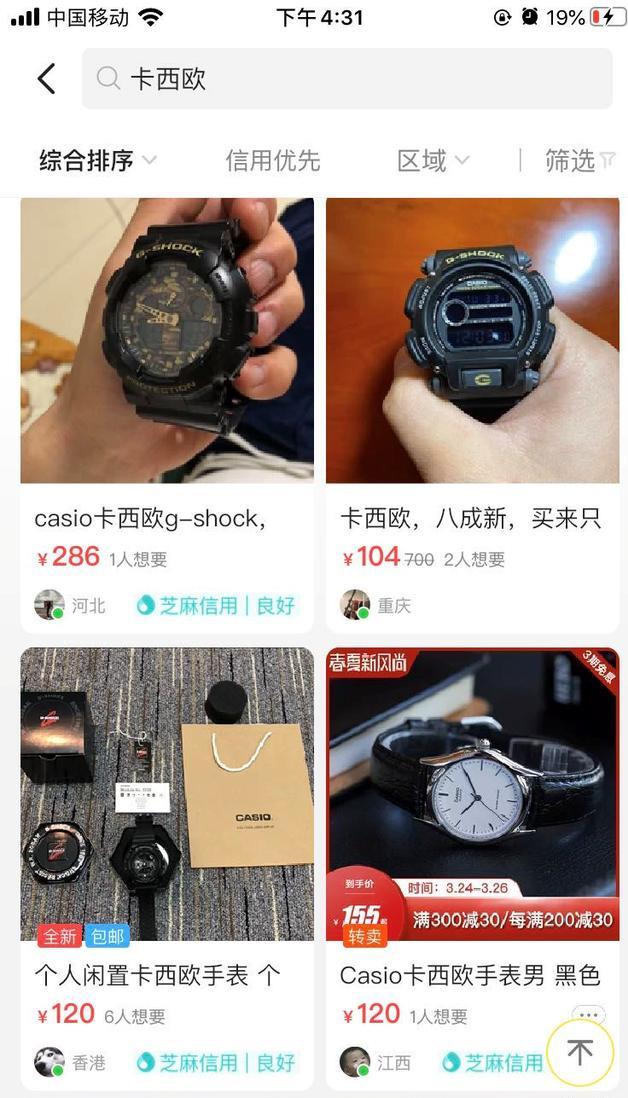Jump back to top with arrow button

[x=580, y=1052]
